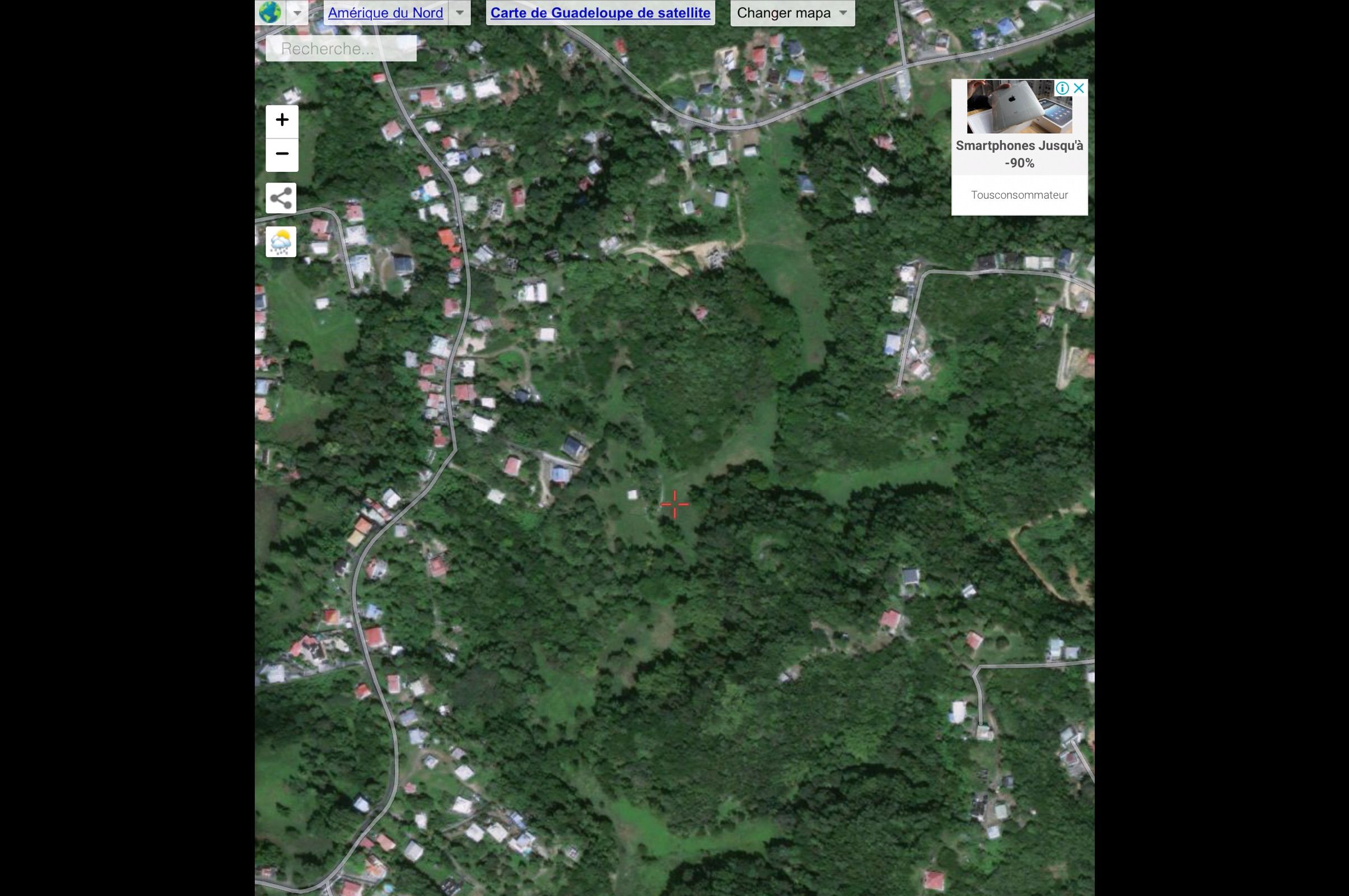Open the weather overlay icon
1349x896 pixels.
click(281, 242)
